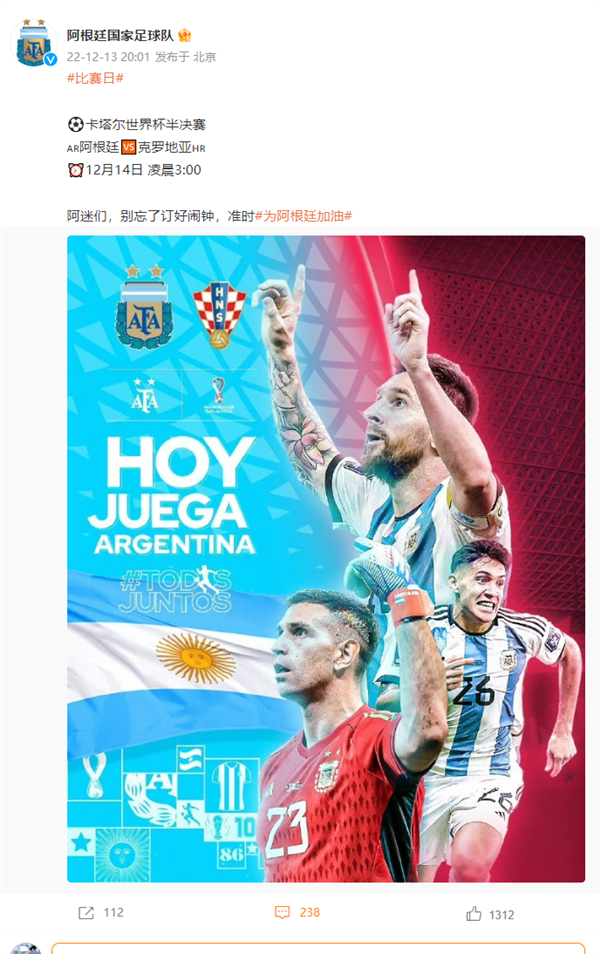Open the 阿根廷国家足球队 profile avatar

35,42
